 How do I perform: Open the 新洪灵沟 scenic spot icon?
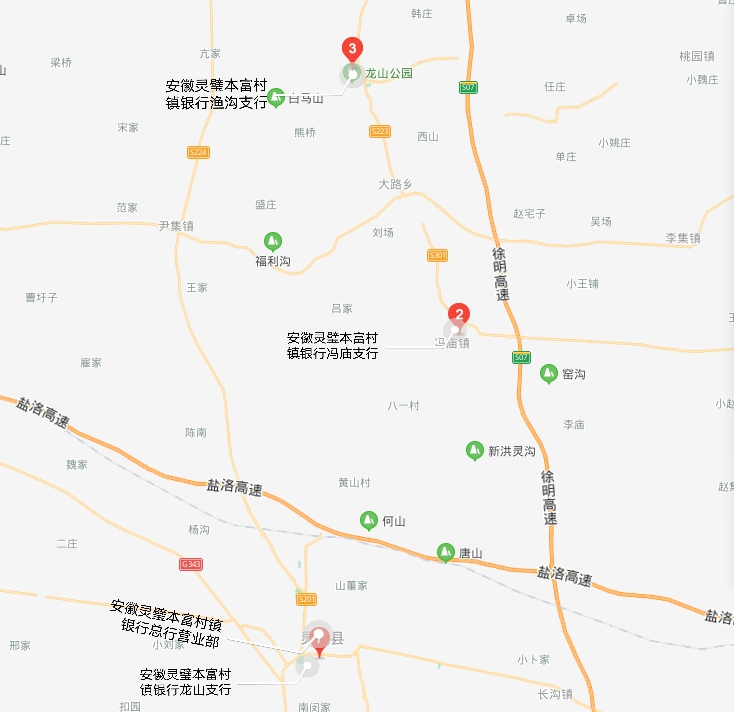[475, 450]
